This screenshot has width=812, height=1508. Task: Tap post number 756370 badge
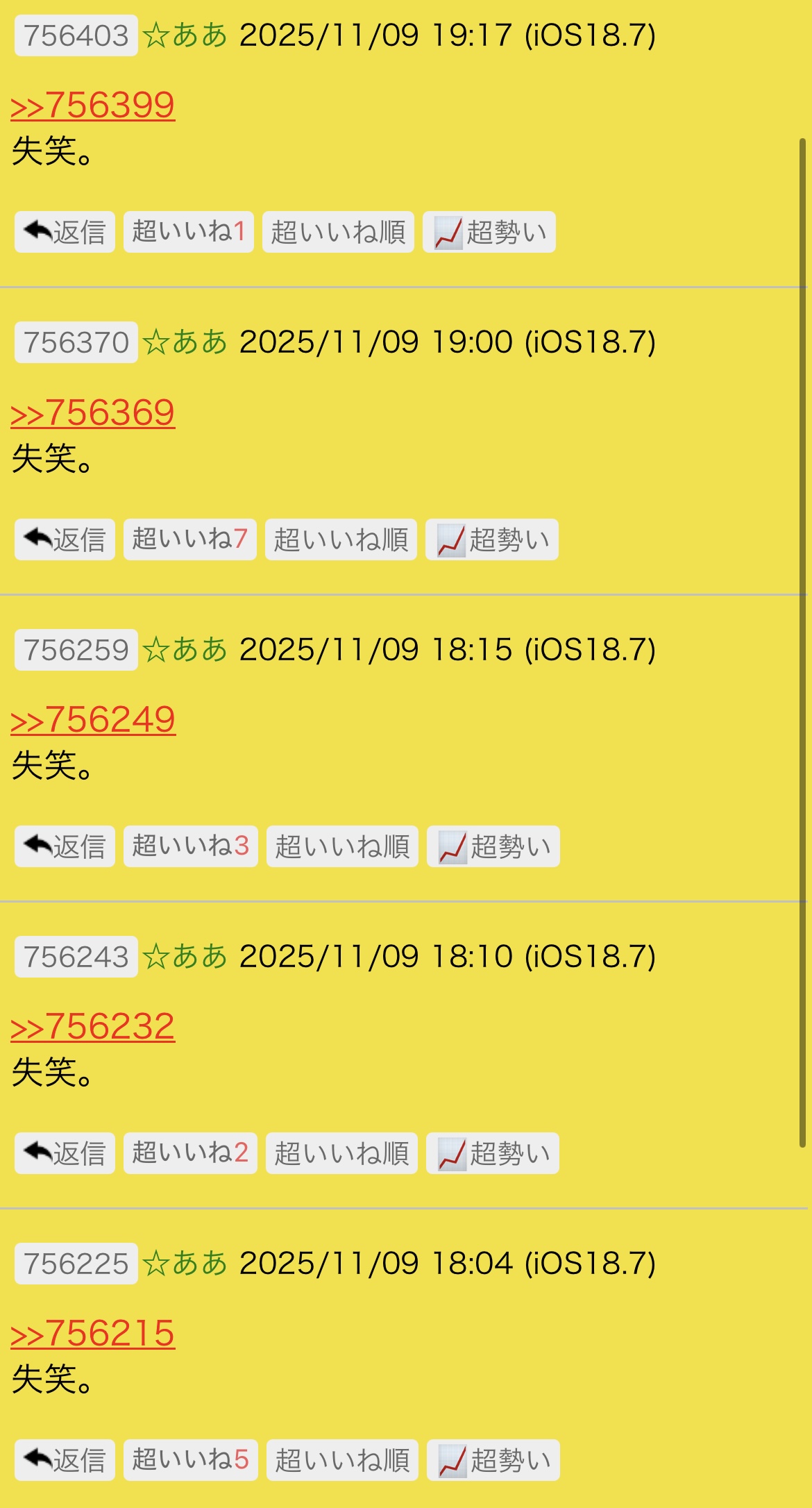tap(76, 342)
